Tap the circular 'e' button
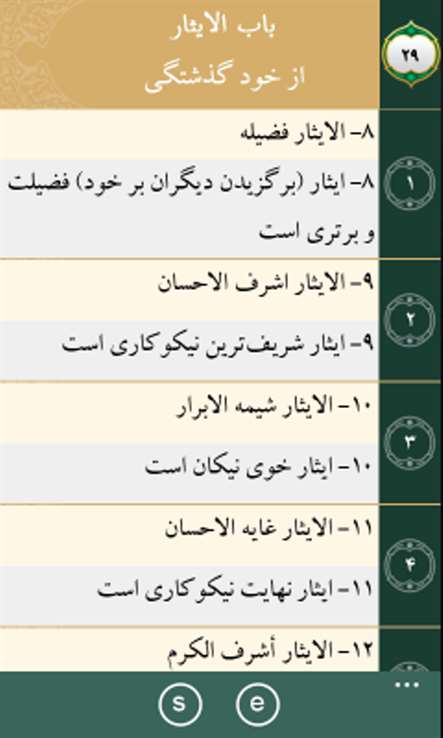This screenshot has width=443, height=738. (x=257, y=704)
